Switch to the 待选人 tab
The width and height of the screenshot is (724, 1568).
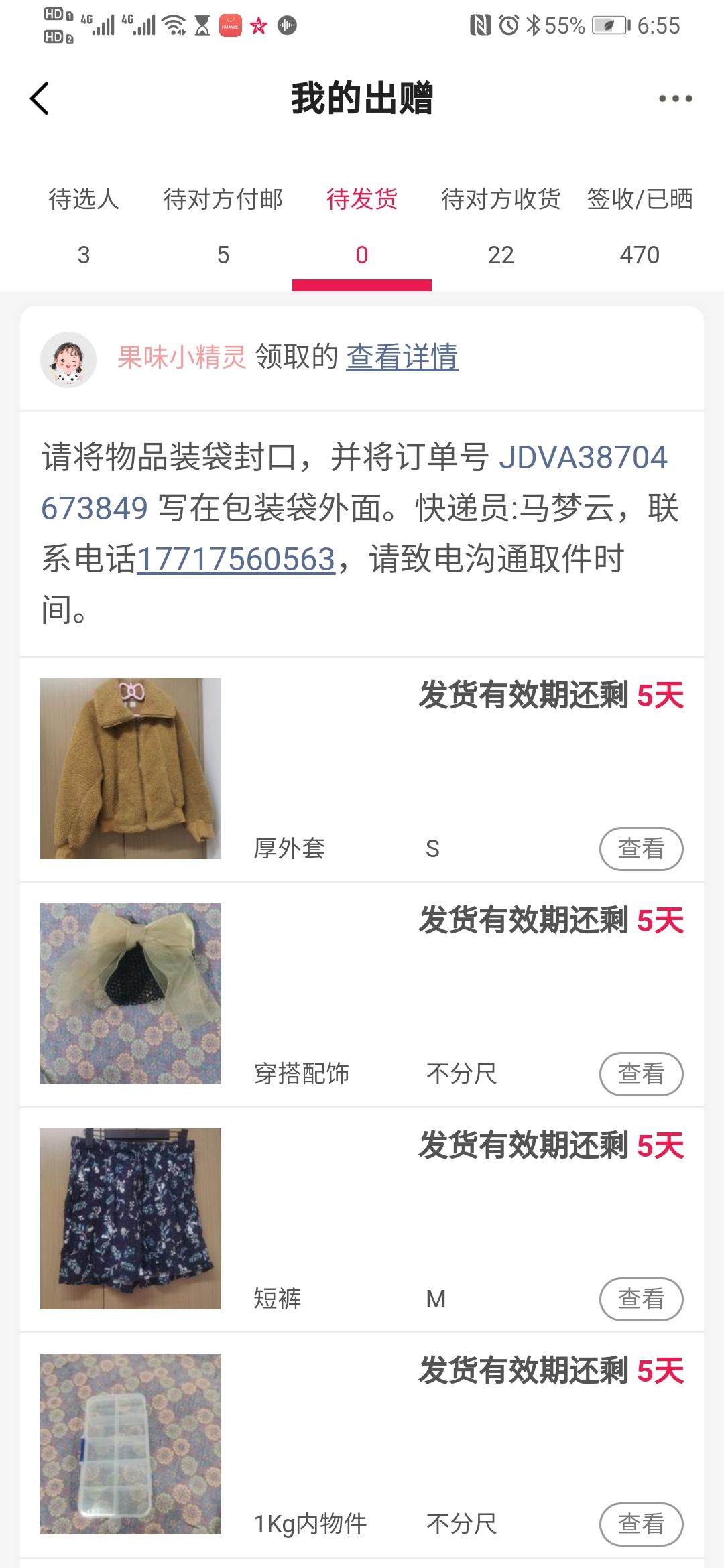[84, 225]
